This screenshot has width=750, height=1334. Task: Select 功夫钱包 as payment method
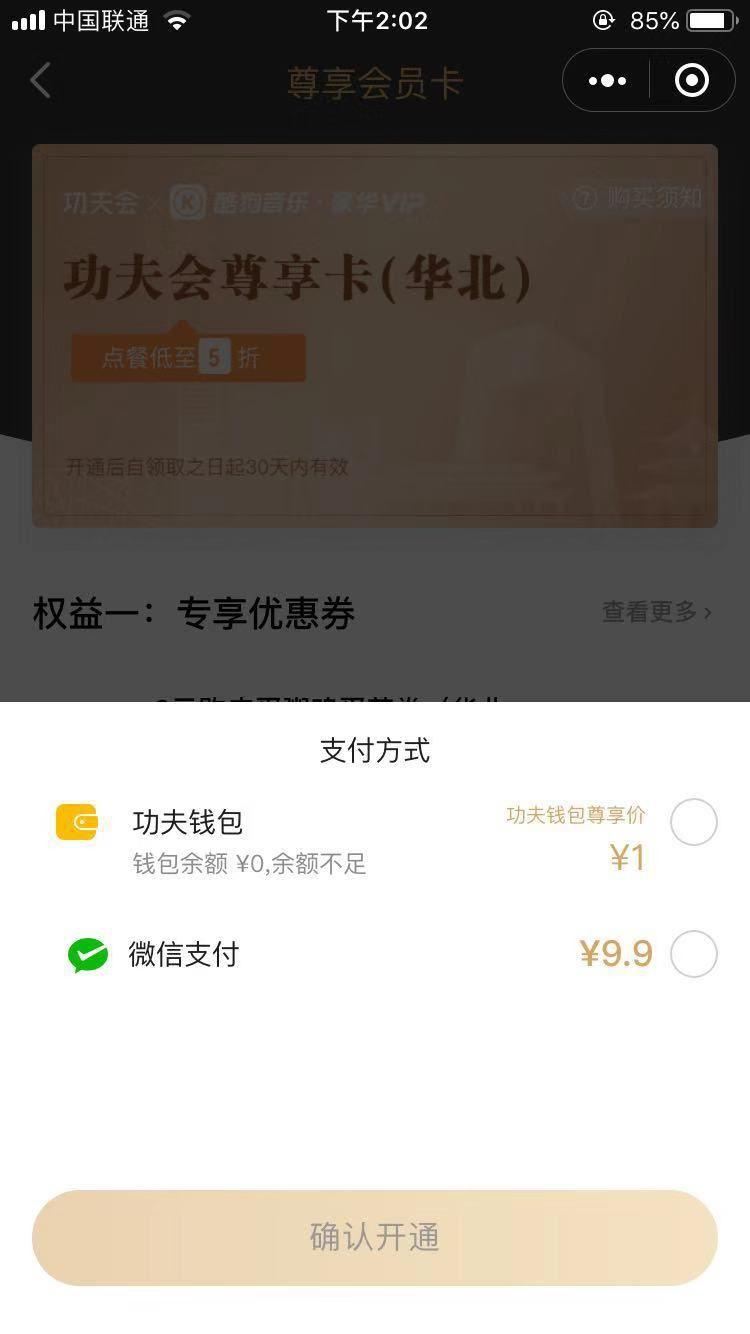point(693,823)
